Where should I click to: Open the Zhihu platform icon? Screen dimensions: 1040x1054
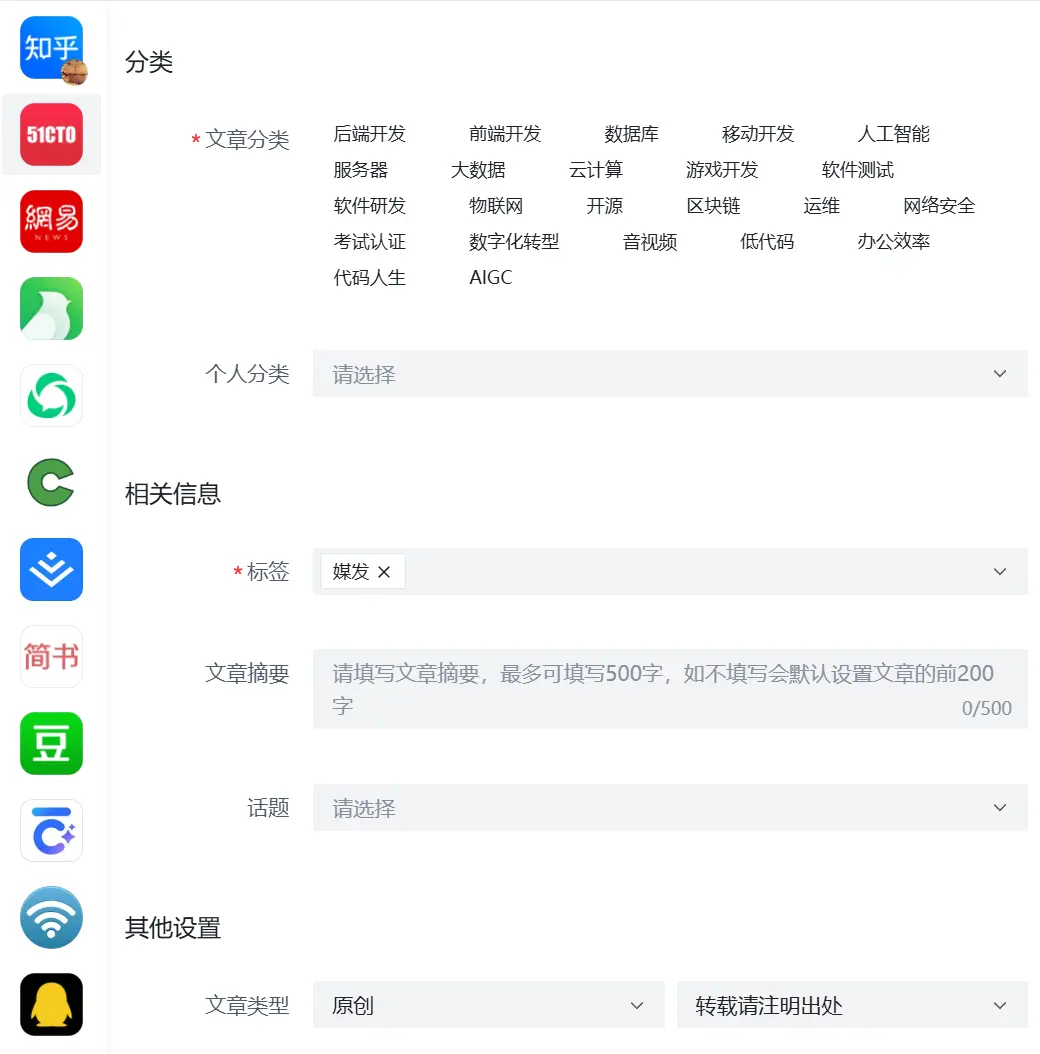pos(51,47)
